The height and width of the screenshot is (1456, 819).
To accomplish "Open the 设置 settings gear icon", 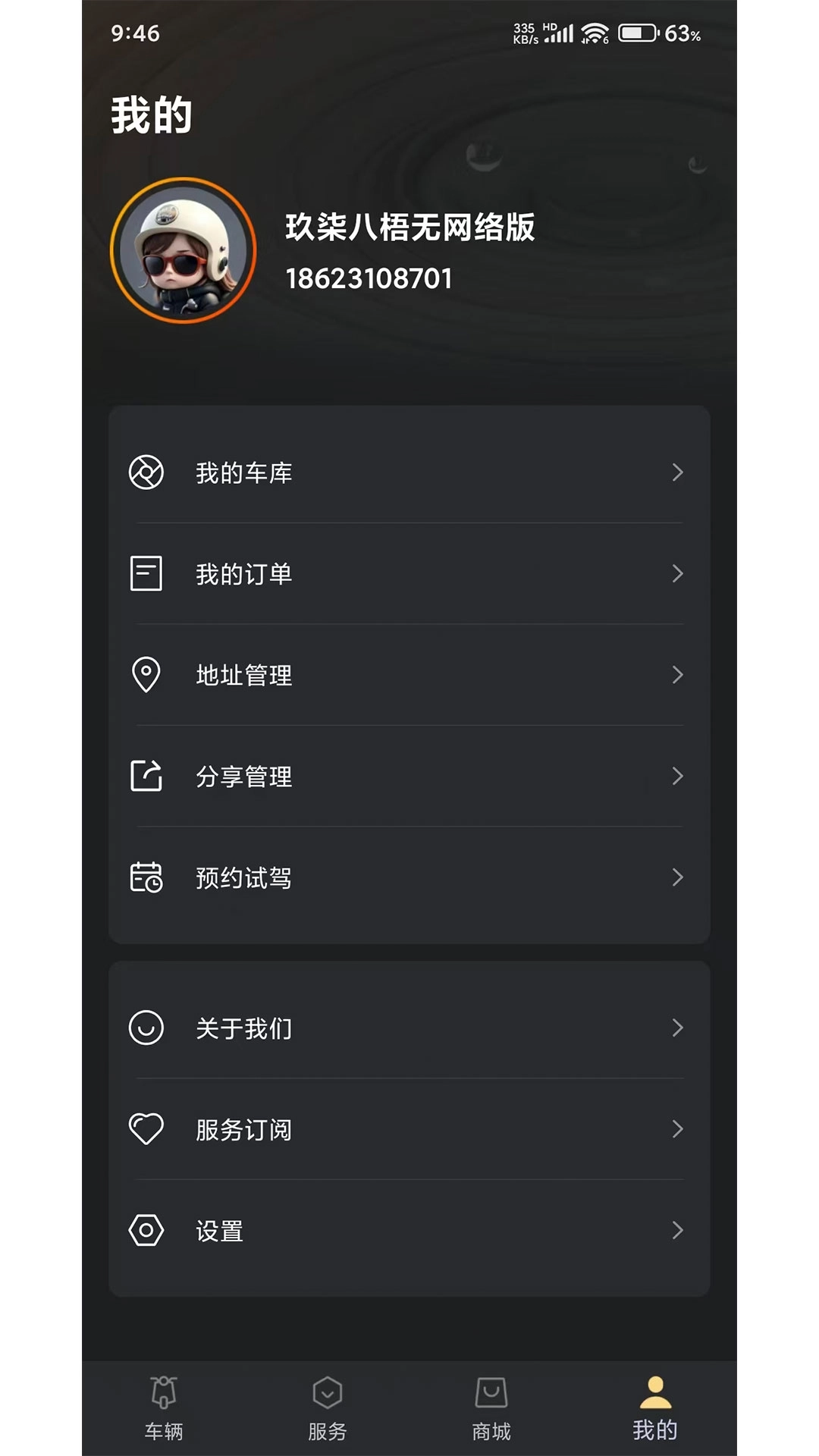I will click(x=146, y=1231).
